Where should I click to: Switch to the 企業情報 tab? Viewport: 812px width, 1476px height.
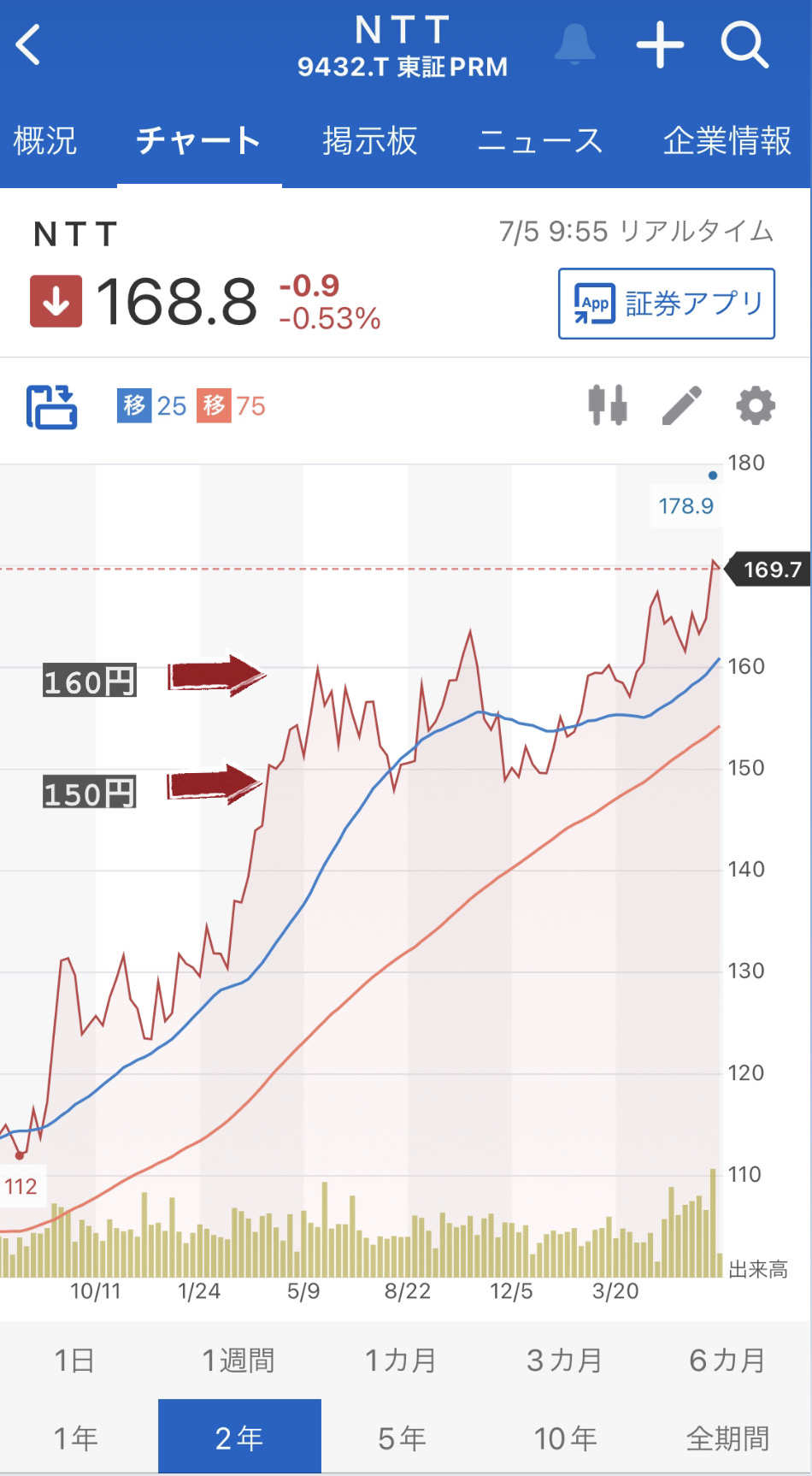click(727, 141)
